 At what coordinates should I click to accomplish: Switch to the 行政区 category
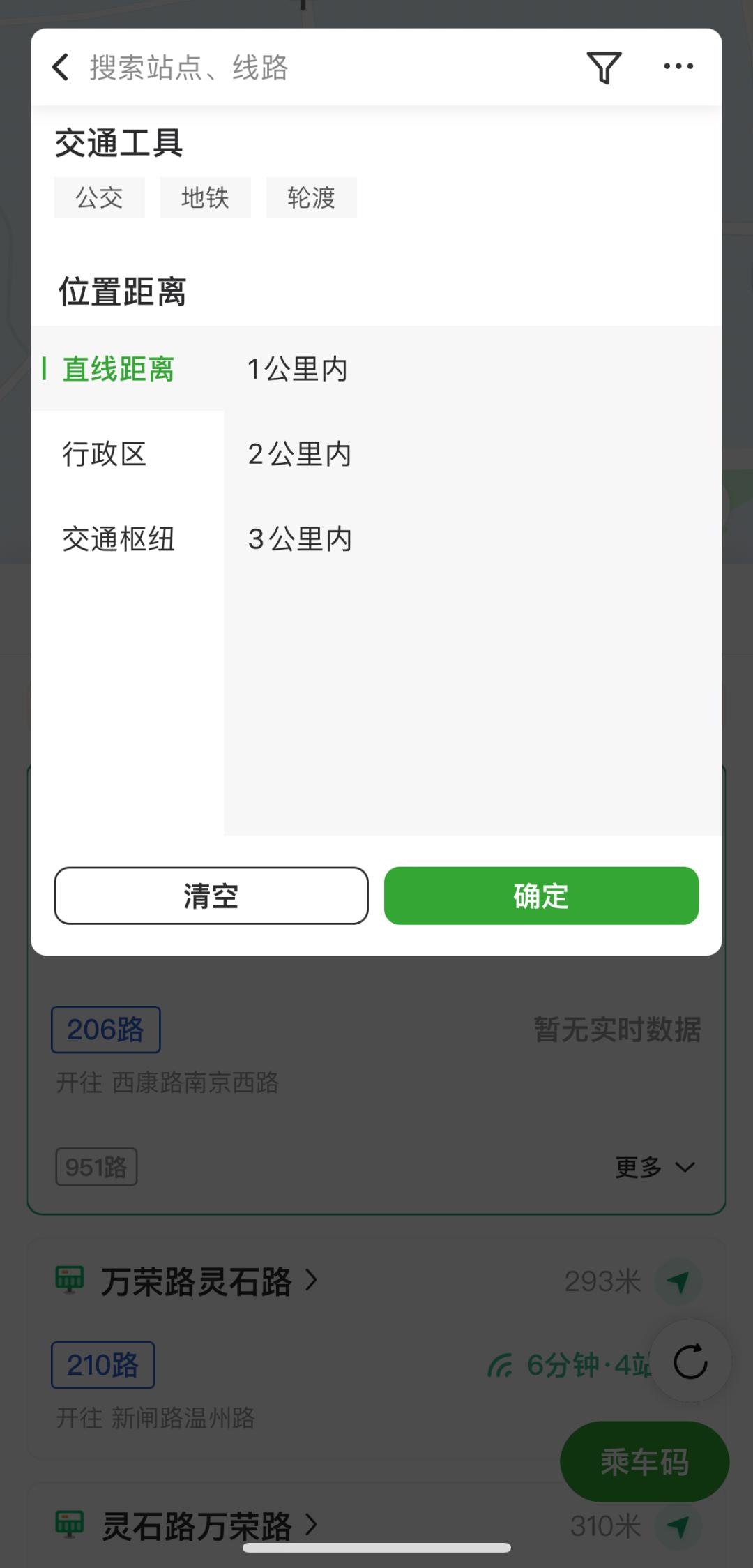point(105,454)
